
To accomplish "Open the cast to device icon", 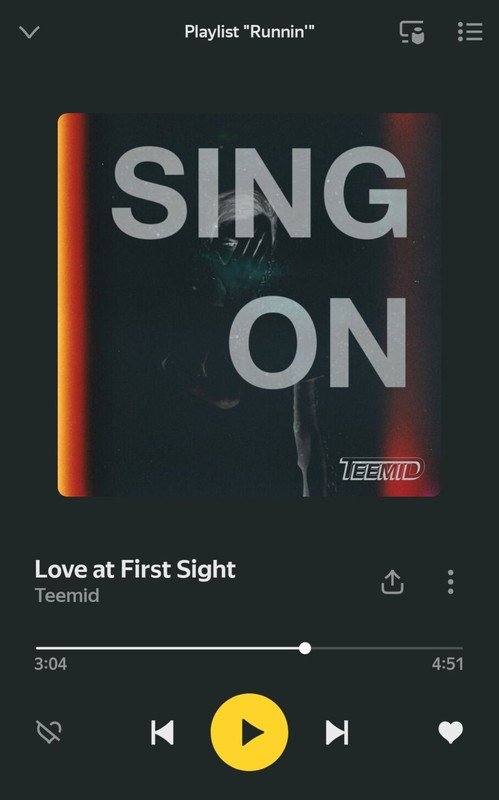I will [412, 32].
